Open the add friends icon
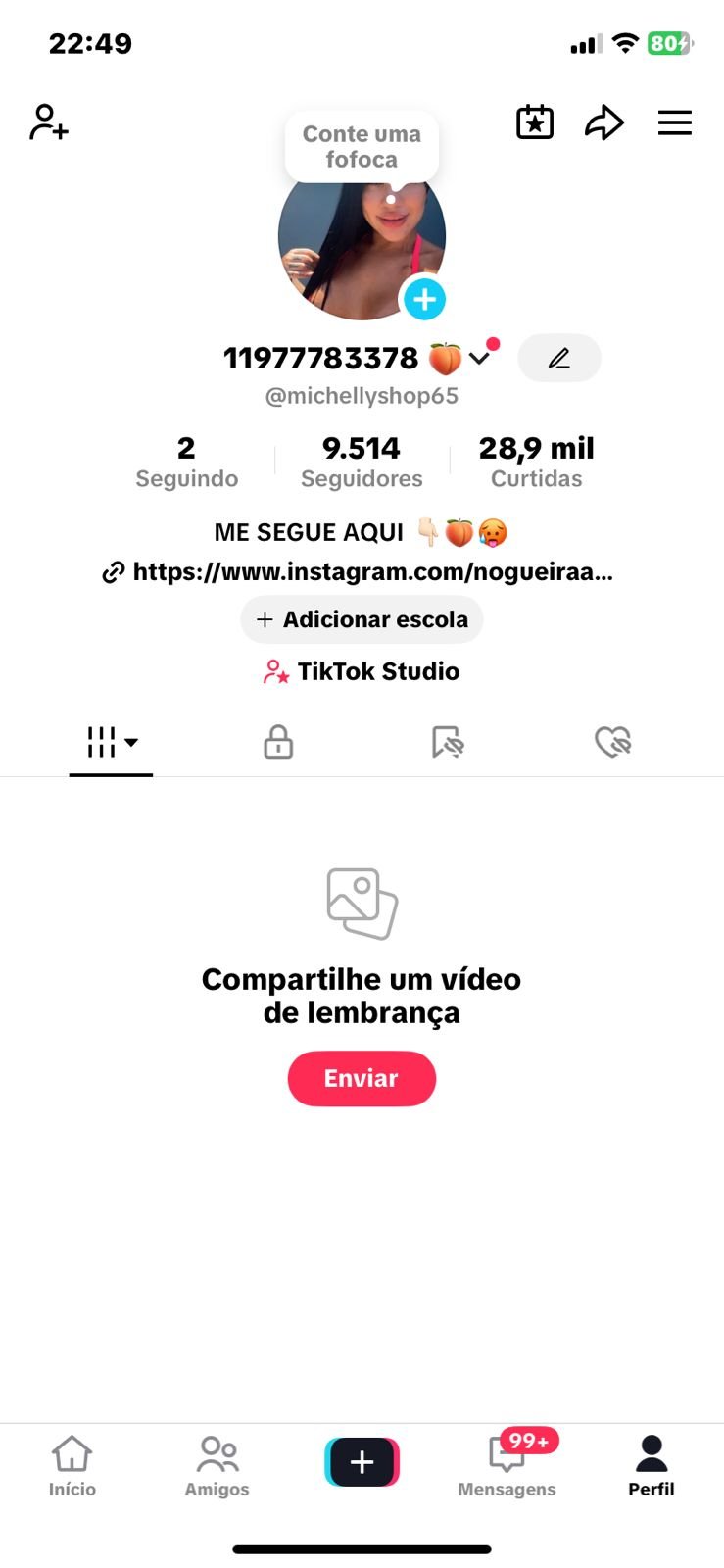724x1568 pixels. pyautogui.click(x=49, y=122)
